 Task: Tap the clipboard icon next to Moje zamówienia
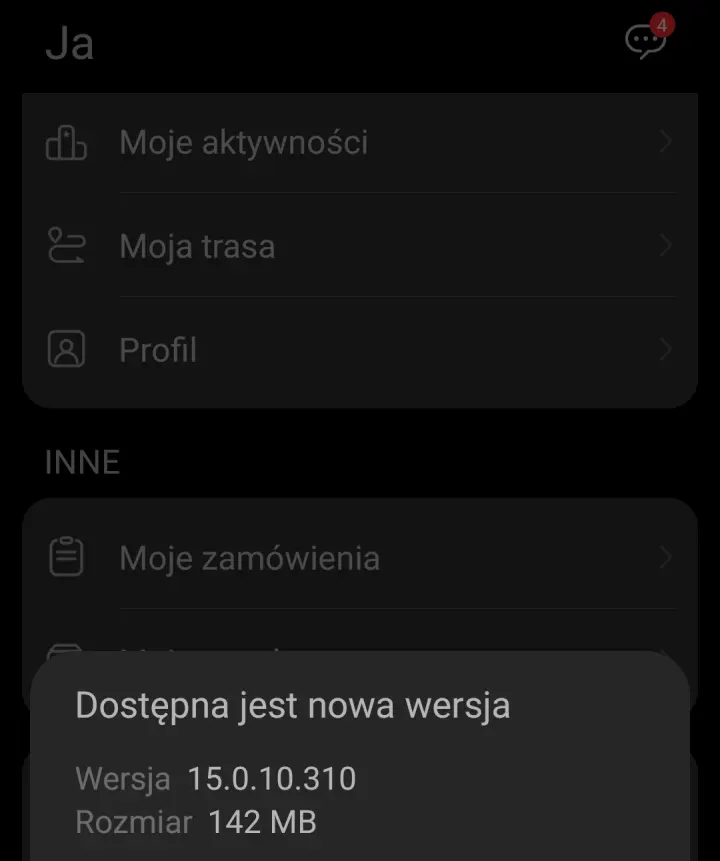point(66,558)
